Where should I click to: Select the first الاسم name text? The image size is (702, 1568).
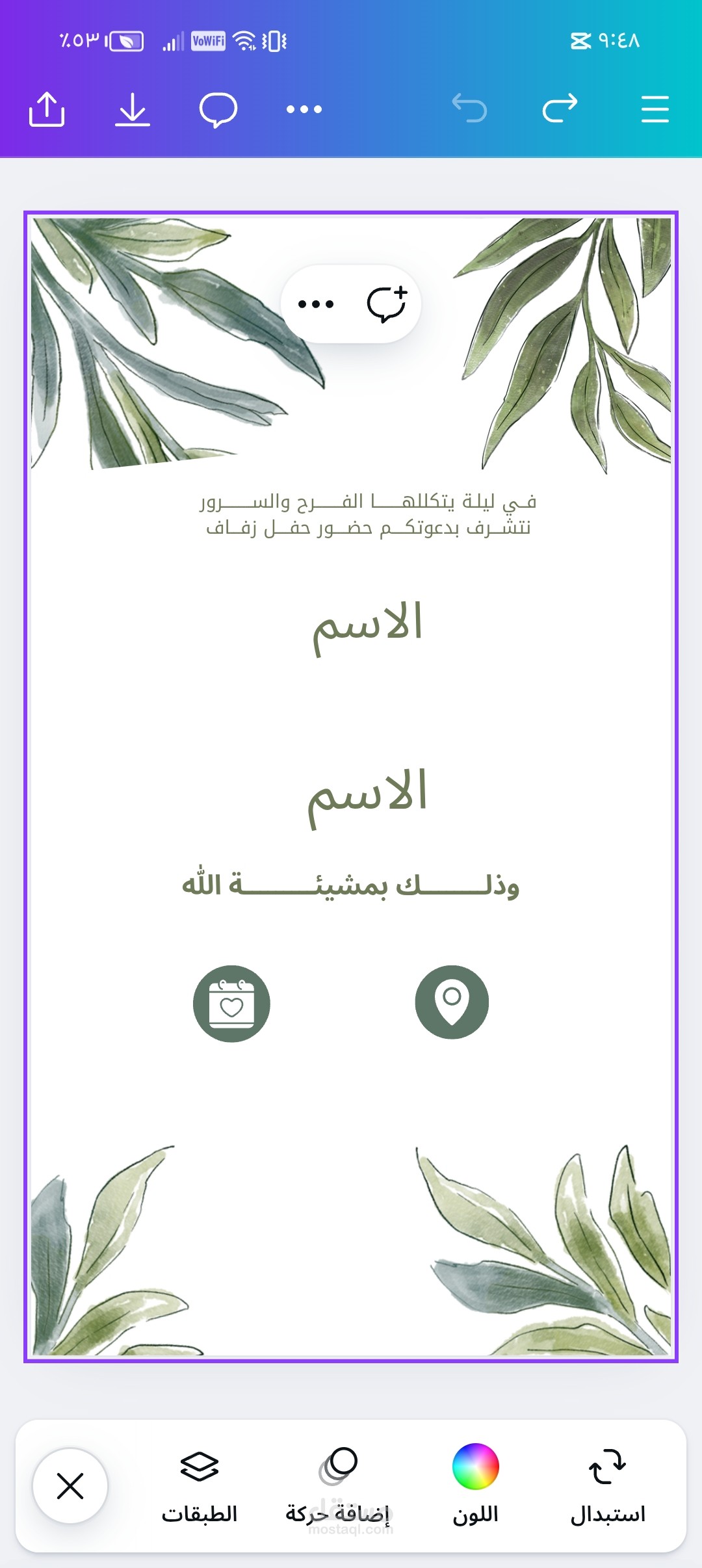pos(368,626)
